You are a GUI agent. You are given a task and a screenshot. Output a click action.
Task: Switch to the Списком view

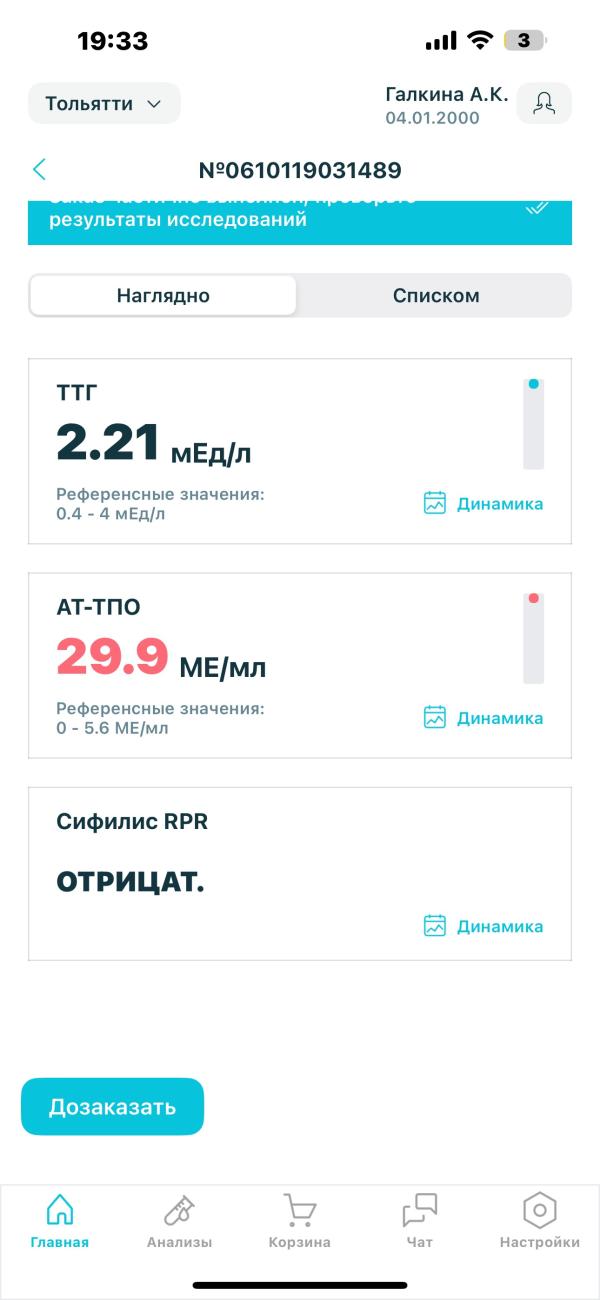435,296
